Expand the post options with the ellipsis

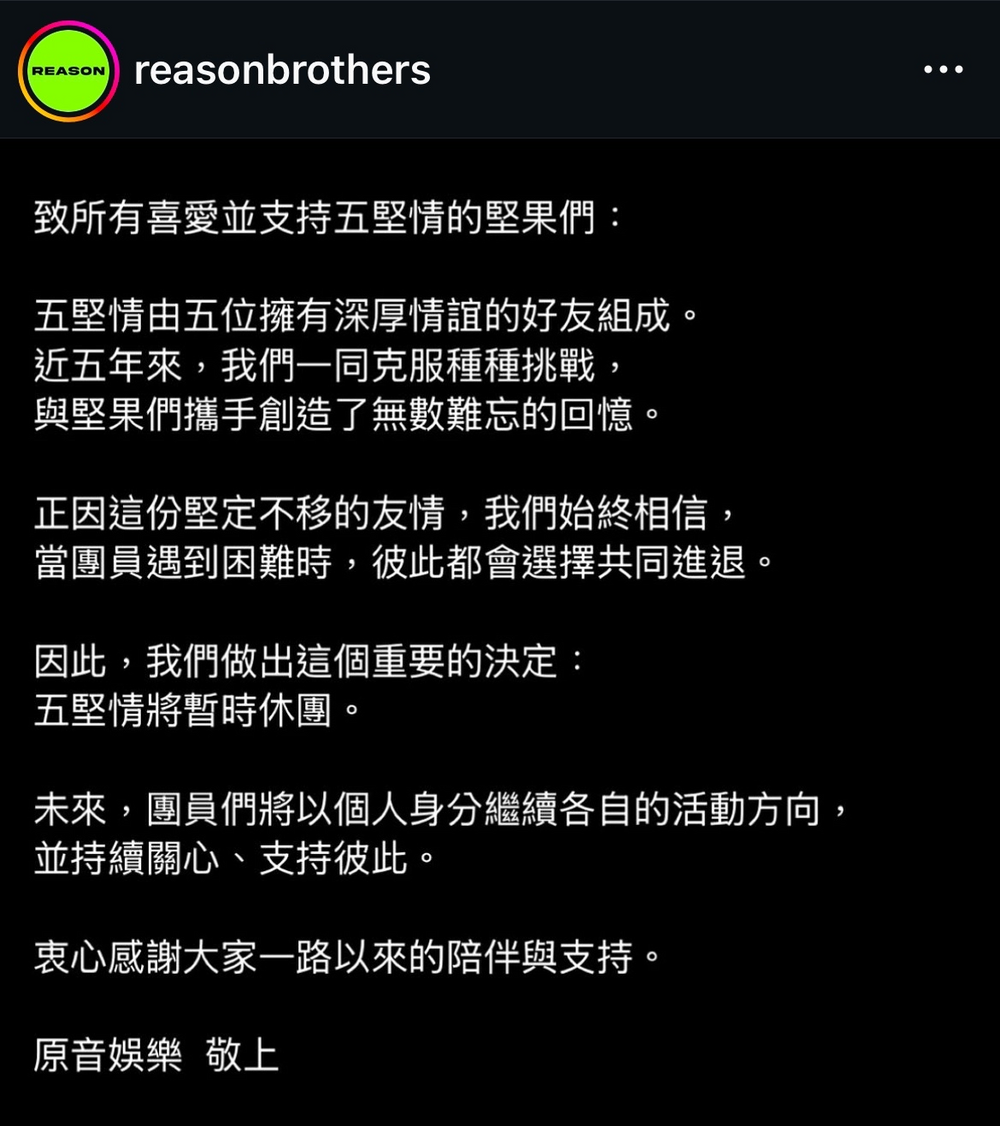click(x=941, y=69)
